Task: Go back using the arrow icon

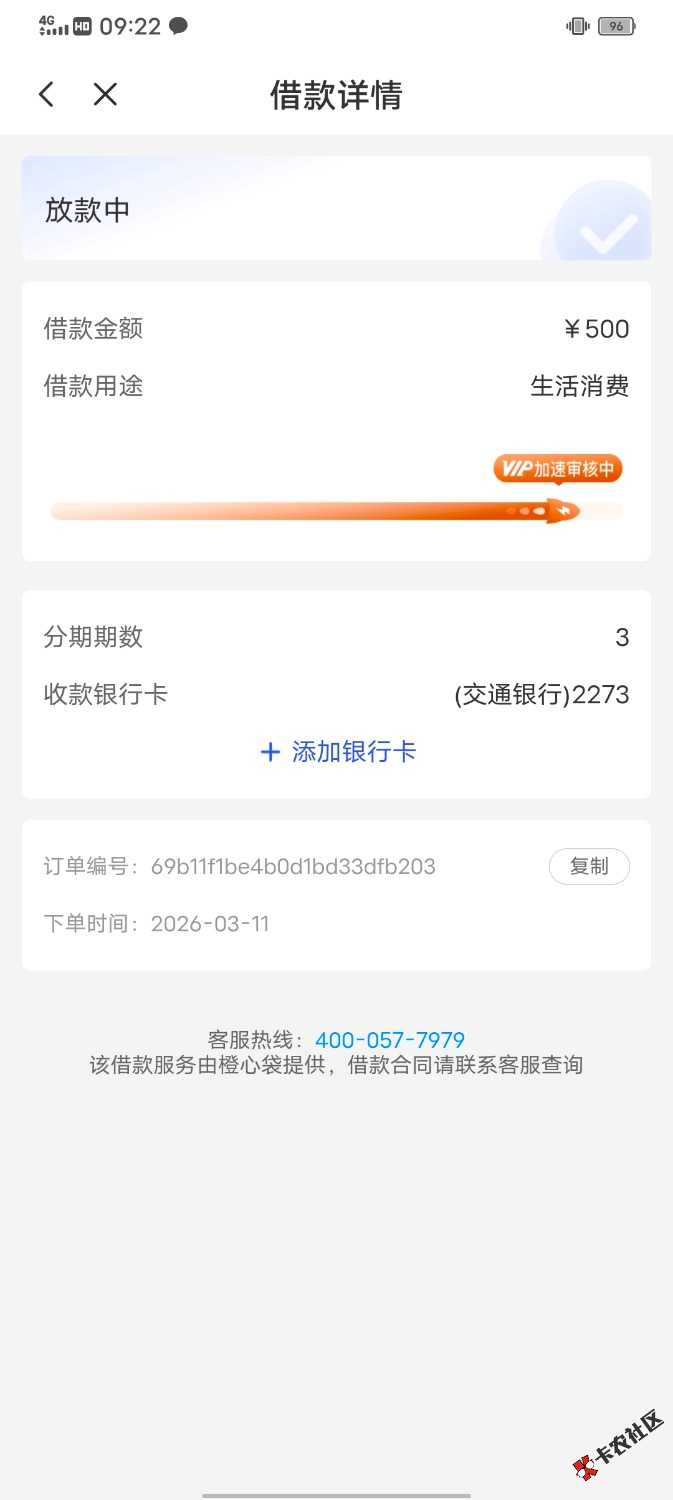Action: (46, 95)
